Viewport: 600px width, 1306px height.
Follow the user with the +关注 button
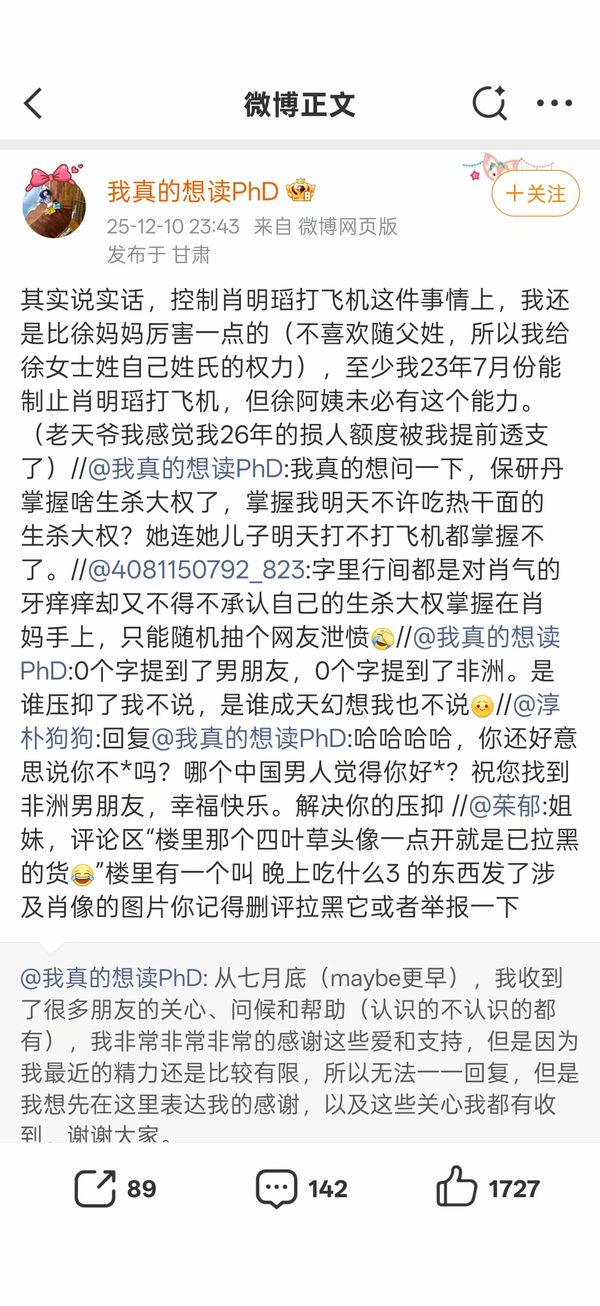535,193
